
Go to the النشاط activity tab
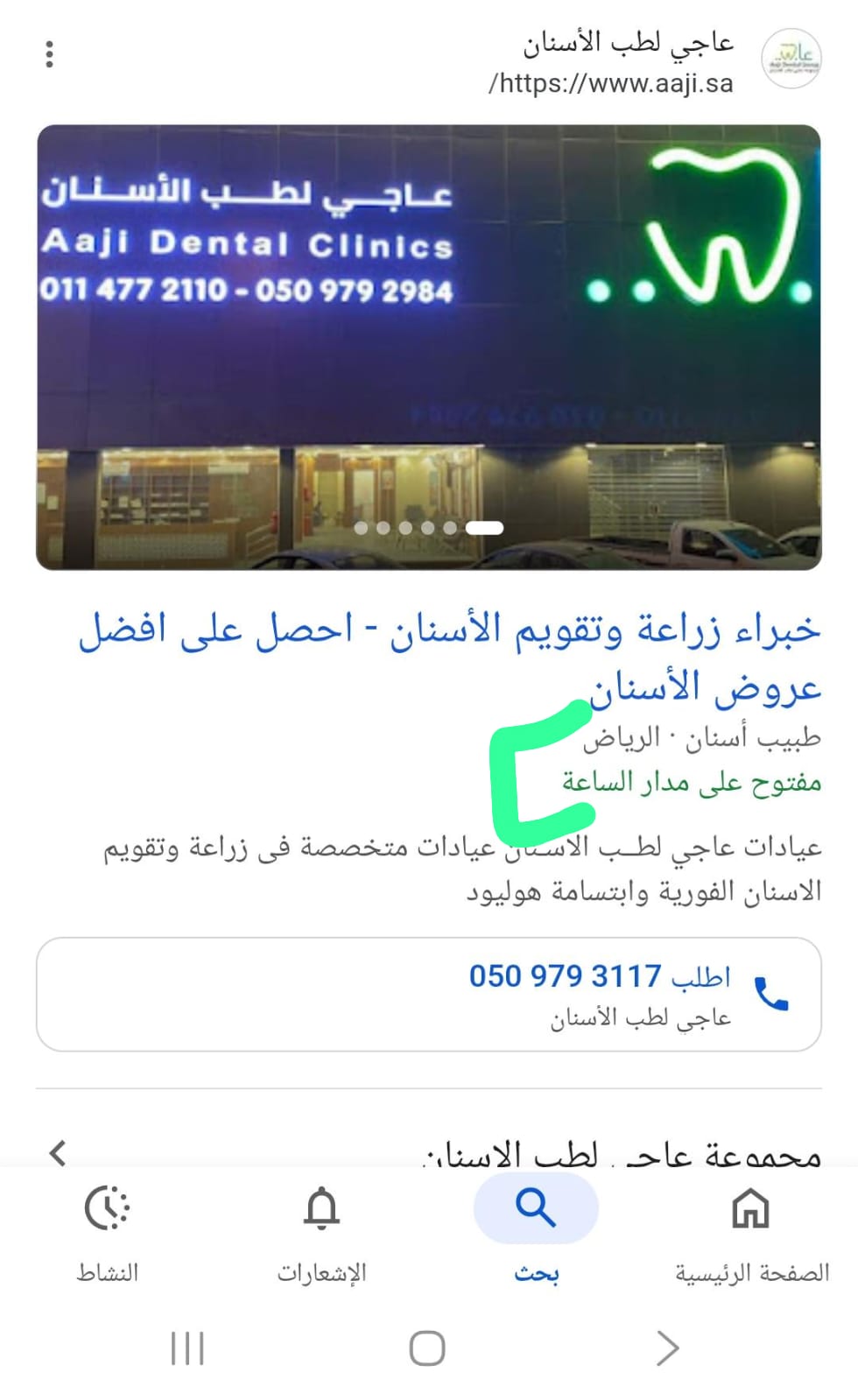point(107,1230)
